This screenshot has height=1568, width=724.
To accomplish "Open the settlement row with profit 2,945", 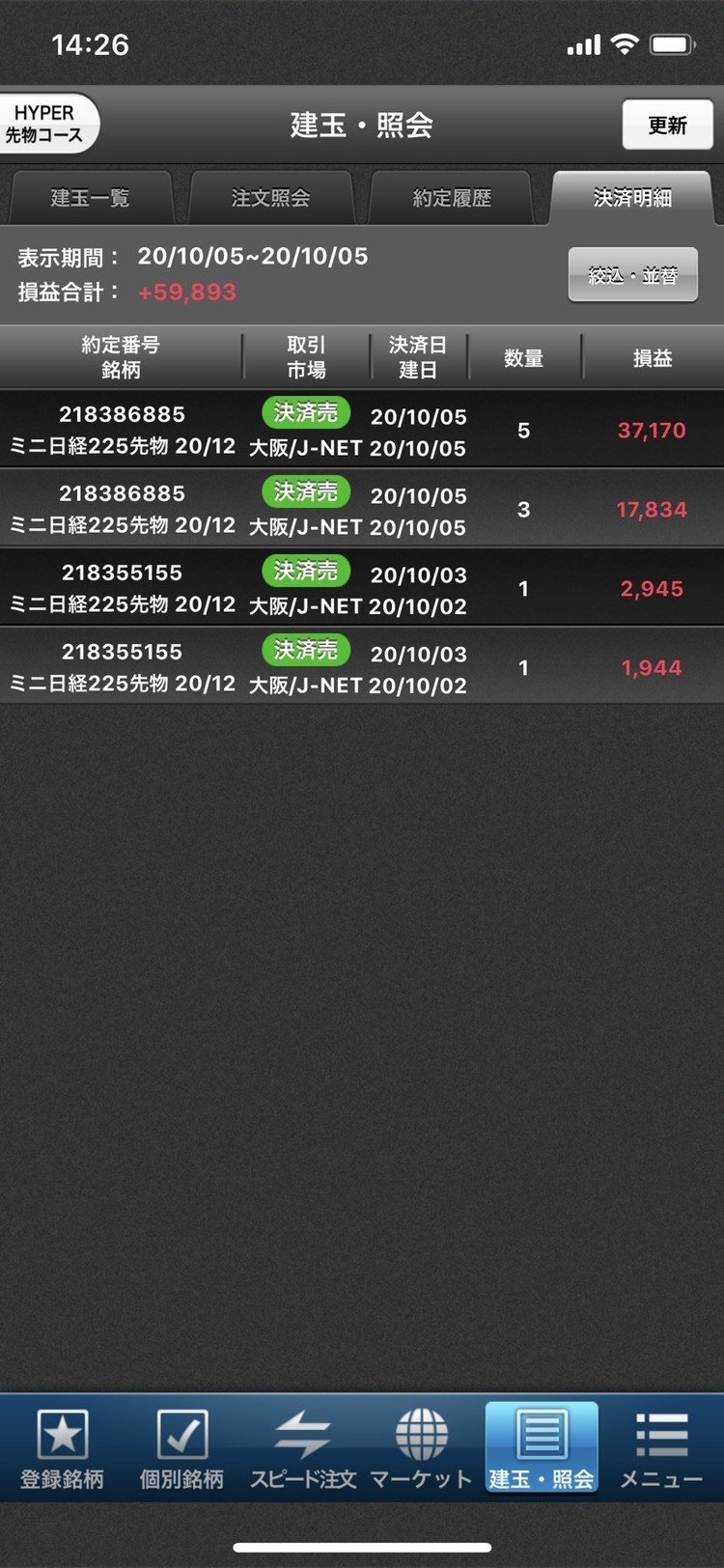I will tap(362, 588).
